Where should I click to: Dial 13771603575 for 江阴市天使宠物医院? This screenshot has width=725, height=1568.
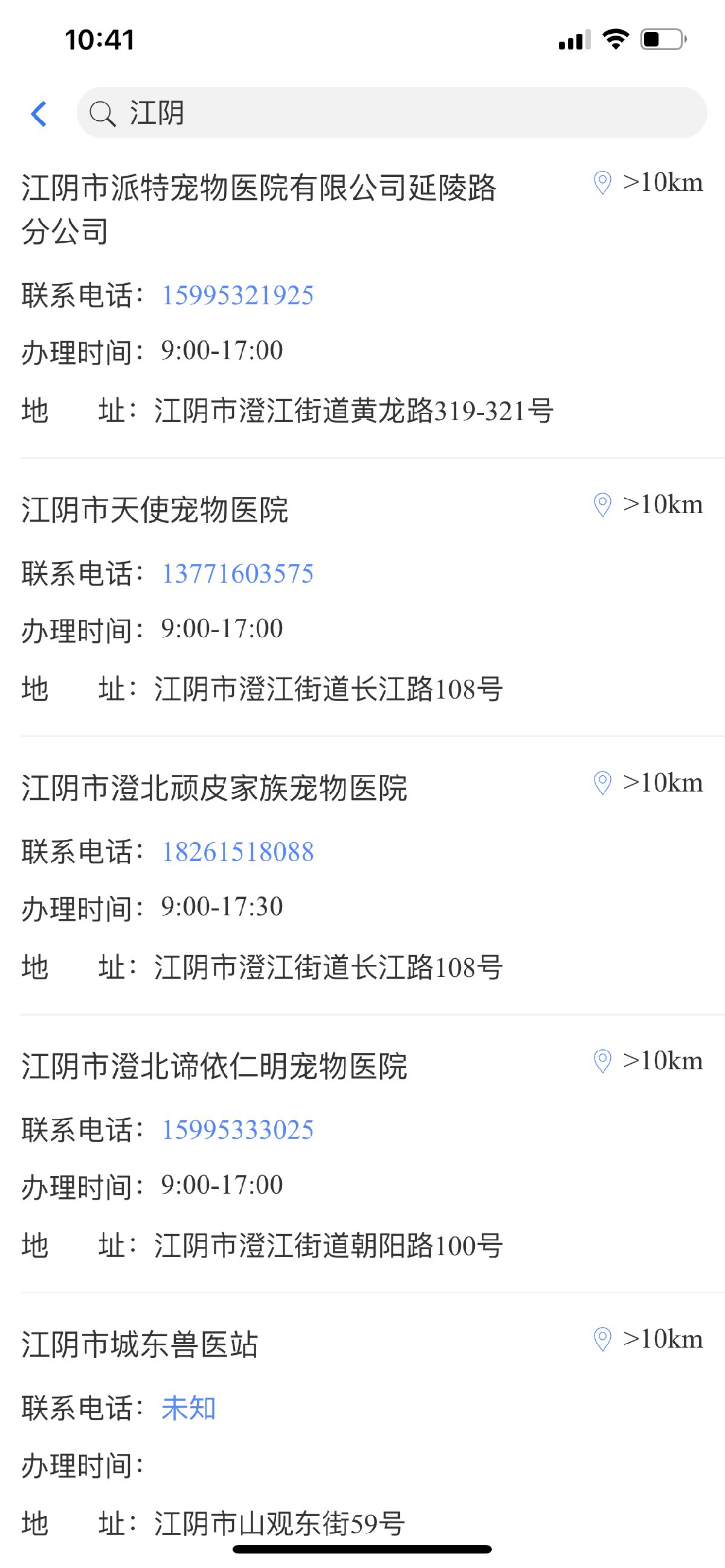click(x=237, y=574)
